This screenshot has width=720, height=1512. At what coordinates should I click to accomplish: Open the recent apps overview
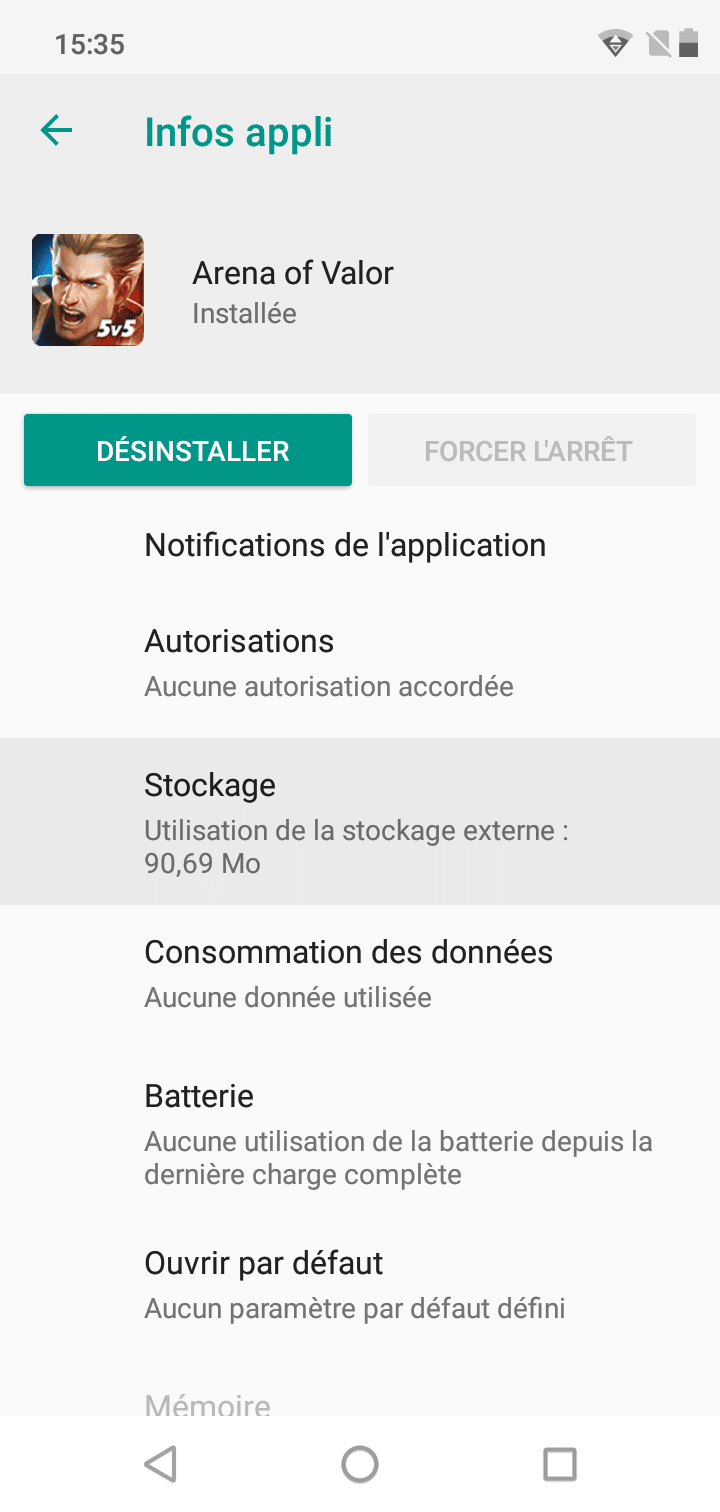pyautogui.click(x=559, y=1464)
